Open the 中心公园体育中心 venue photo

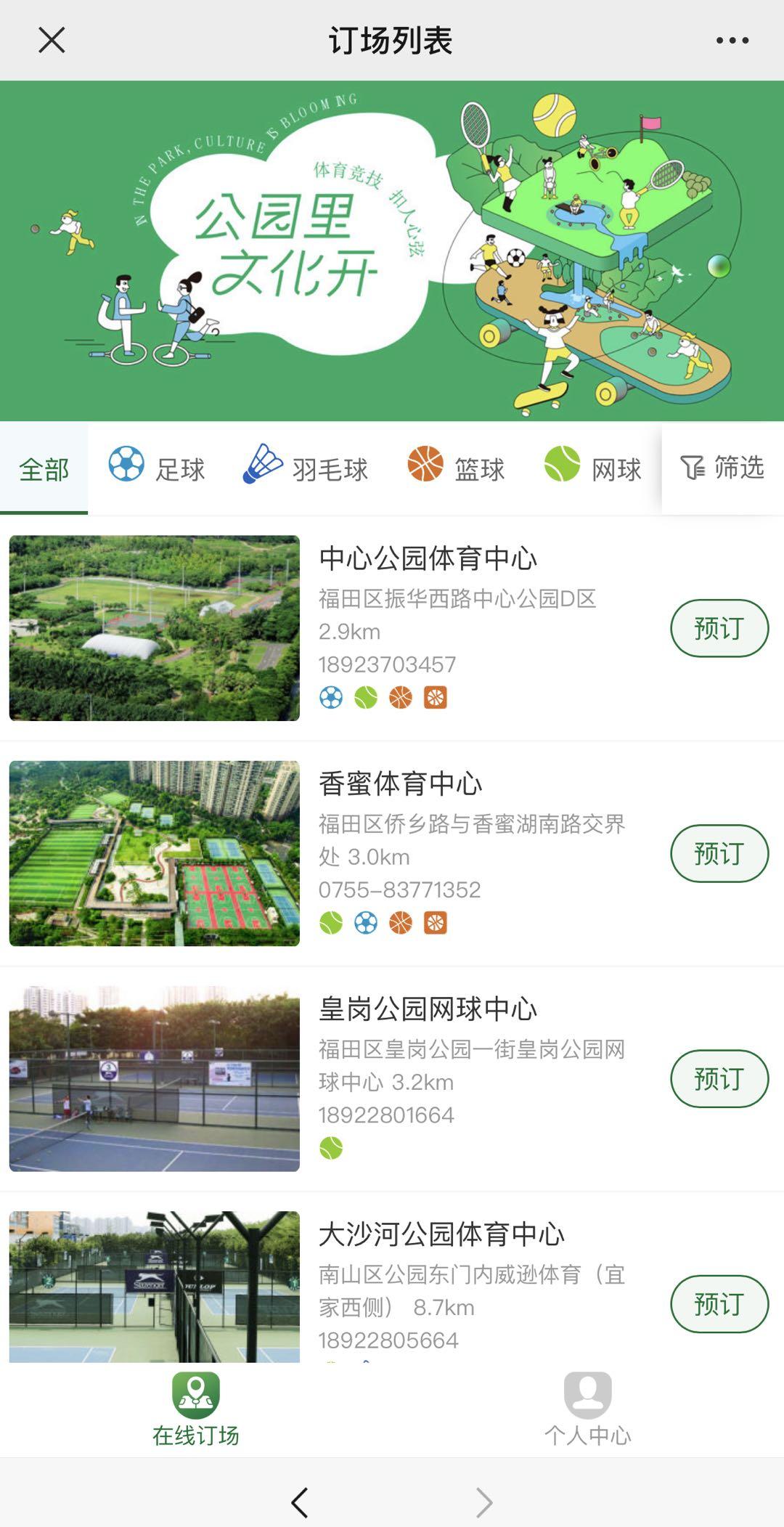[155, 628]
